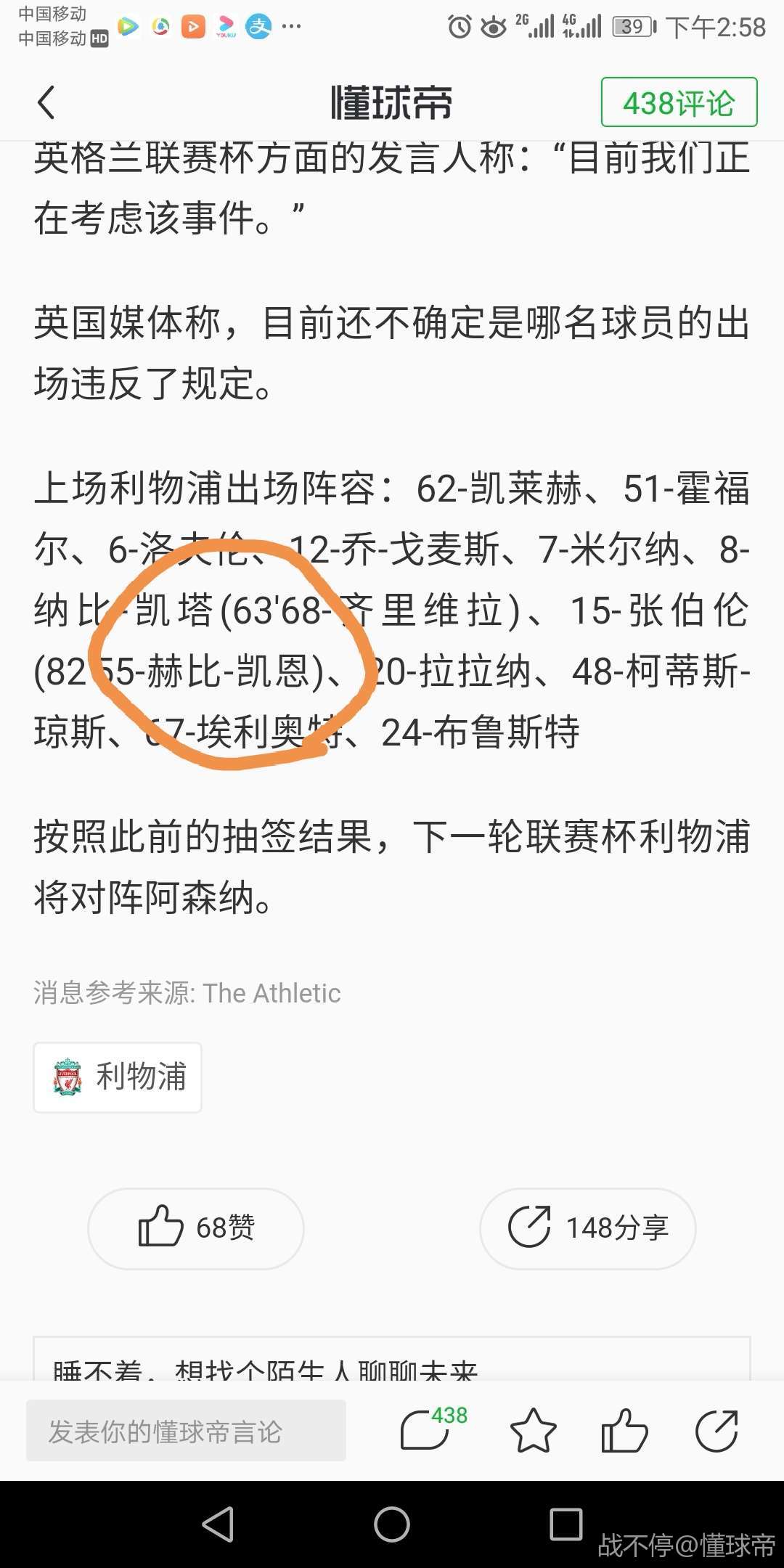The image size is (784, 1568).
Task: Open the 利物浦 team tag
Action: (118, 1077)
